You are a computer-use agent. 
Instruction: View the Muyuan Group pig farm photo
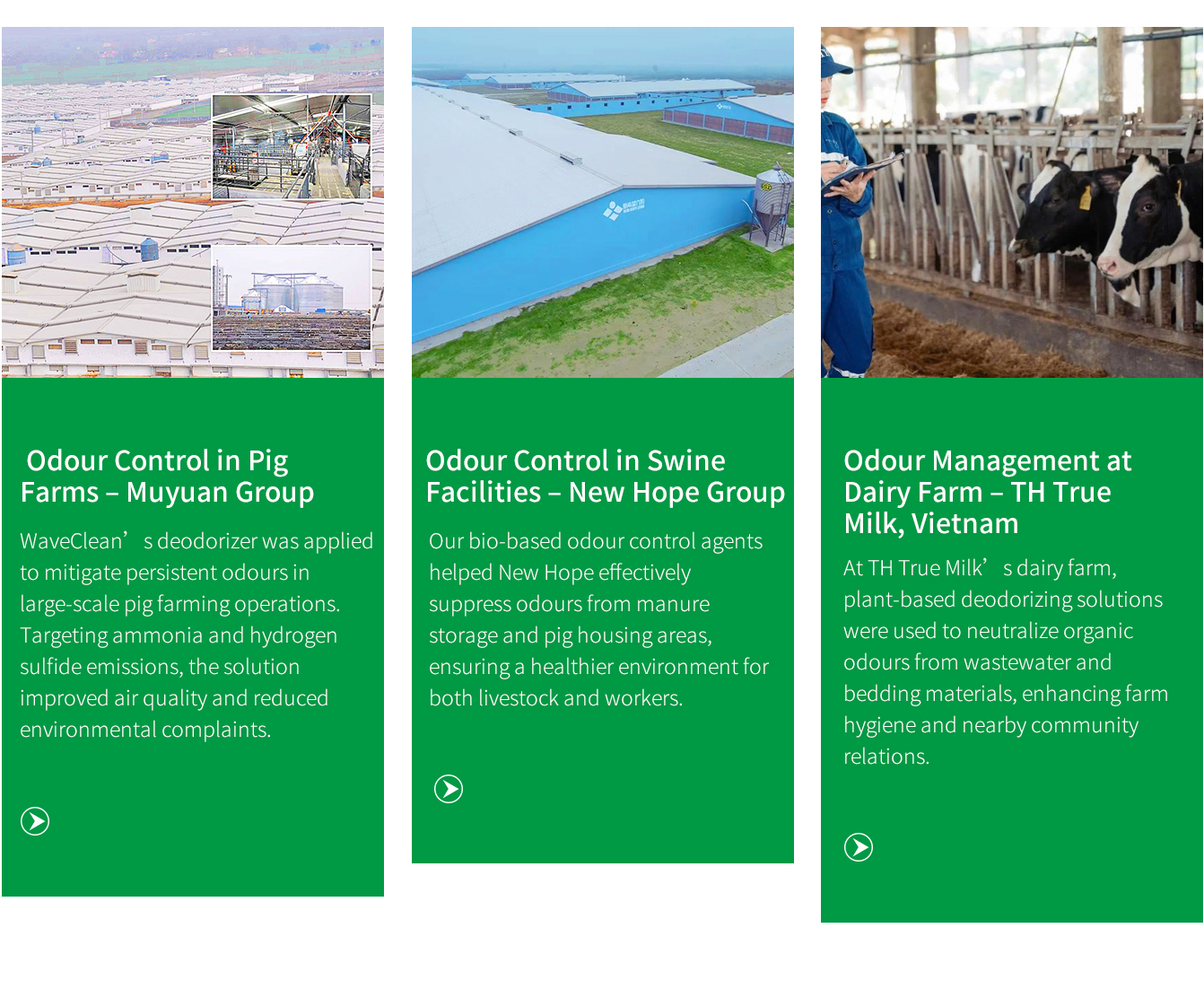pos(193,203)
